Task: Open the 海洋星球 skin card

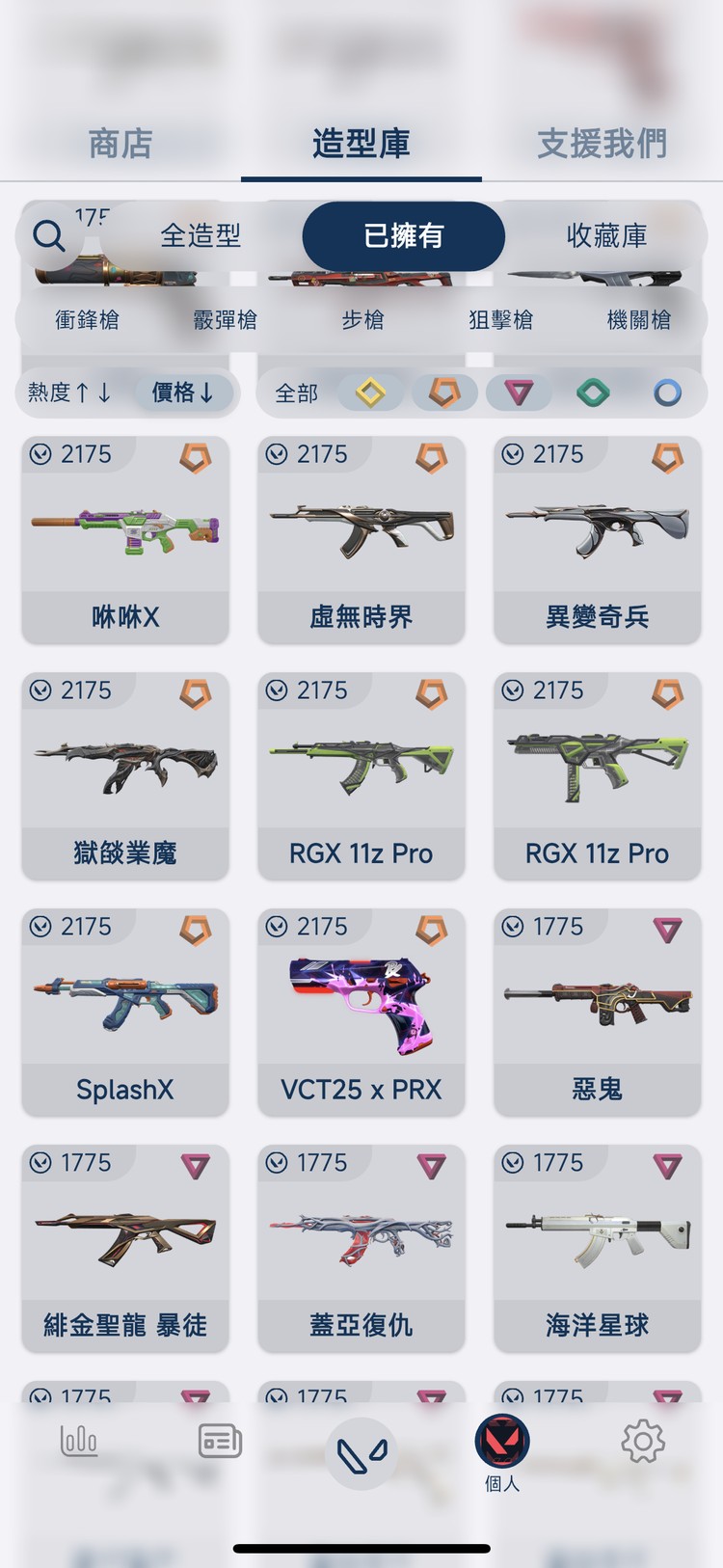Action: tap(598, 1249)
